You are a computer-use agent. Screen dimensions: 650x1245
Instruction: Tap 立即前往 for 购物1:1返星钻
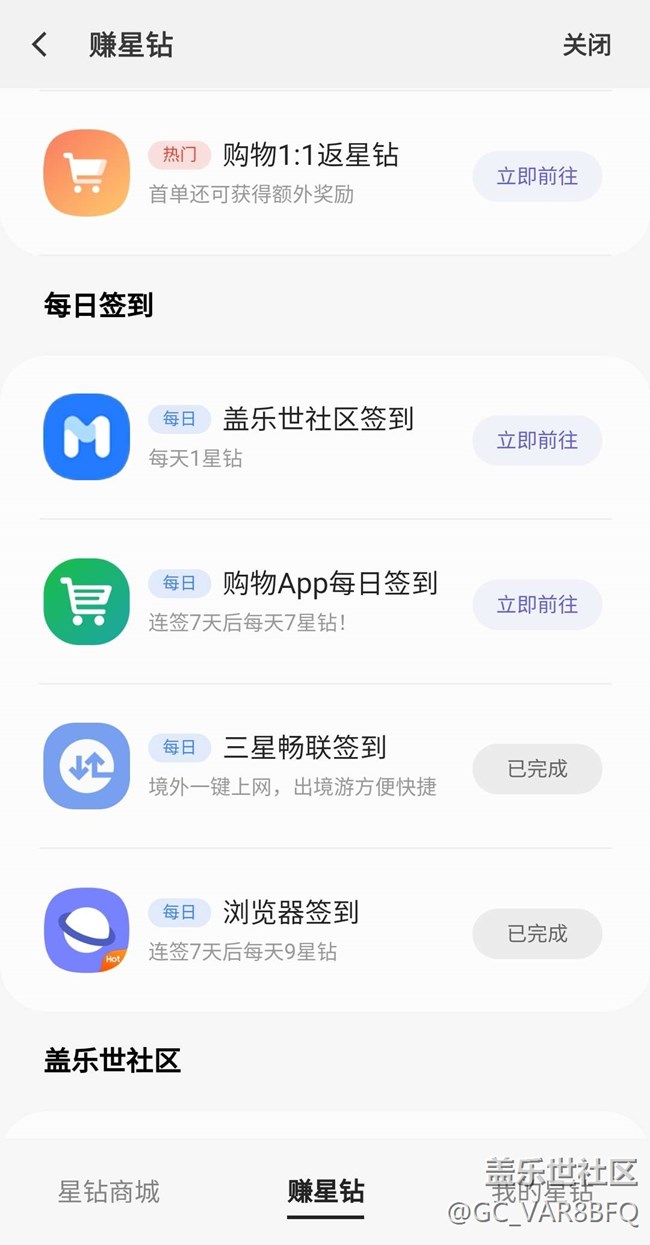[537, 177]
